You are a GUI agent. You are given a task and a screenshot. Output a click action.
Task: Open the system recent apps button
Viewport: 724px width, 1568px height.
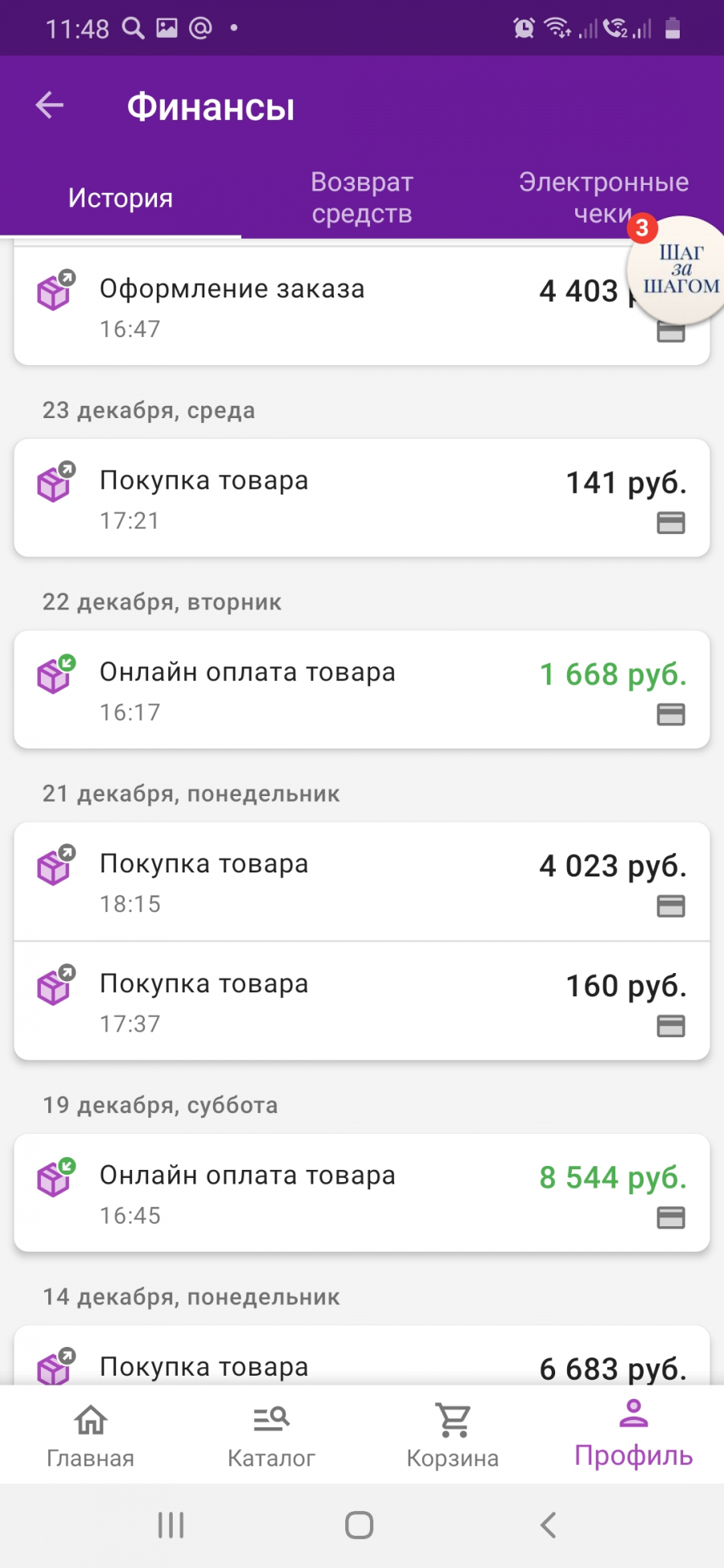[171, 1525]
